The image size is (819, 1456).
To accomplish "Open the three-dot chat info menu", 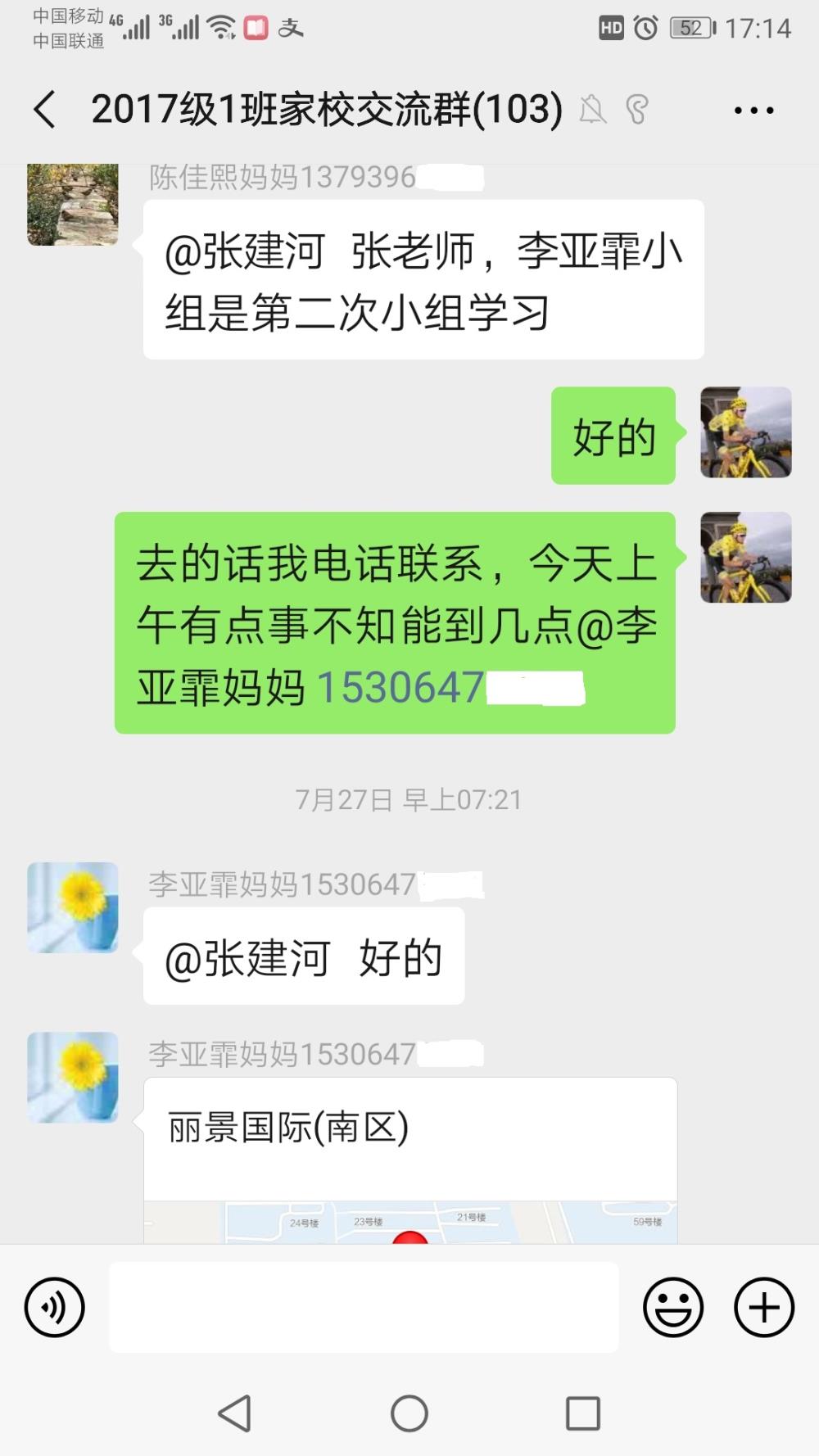I will (753, 111).
